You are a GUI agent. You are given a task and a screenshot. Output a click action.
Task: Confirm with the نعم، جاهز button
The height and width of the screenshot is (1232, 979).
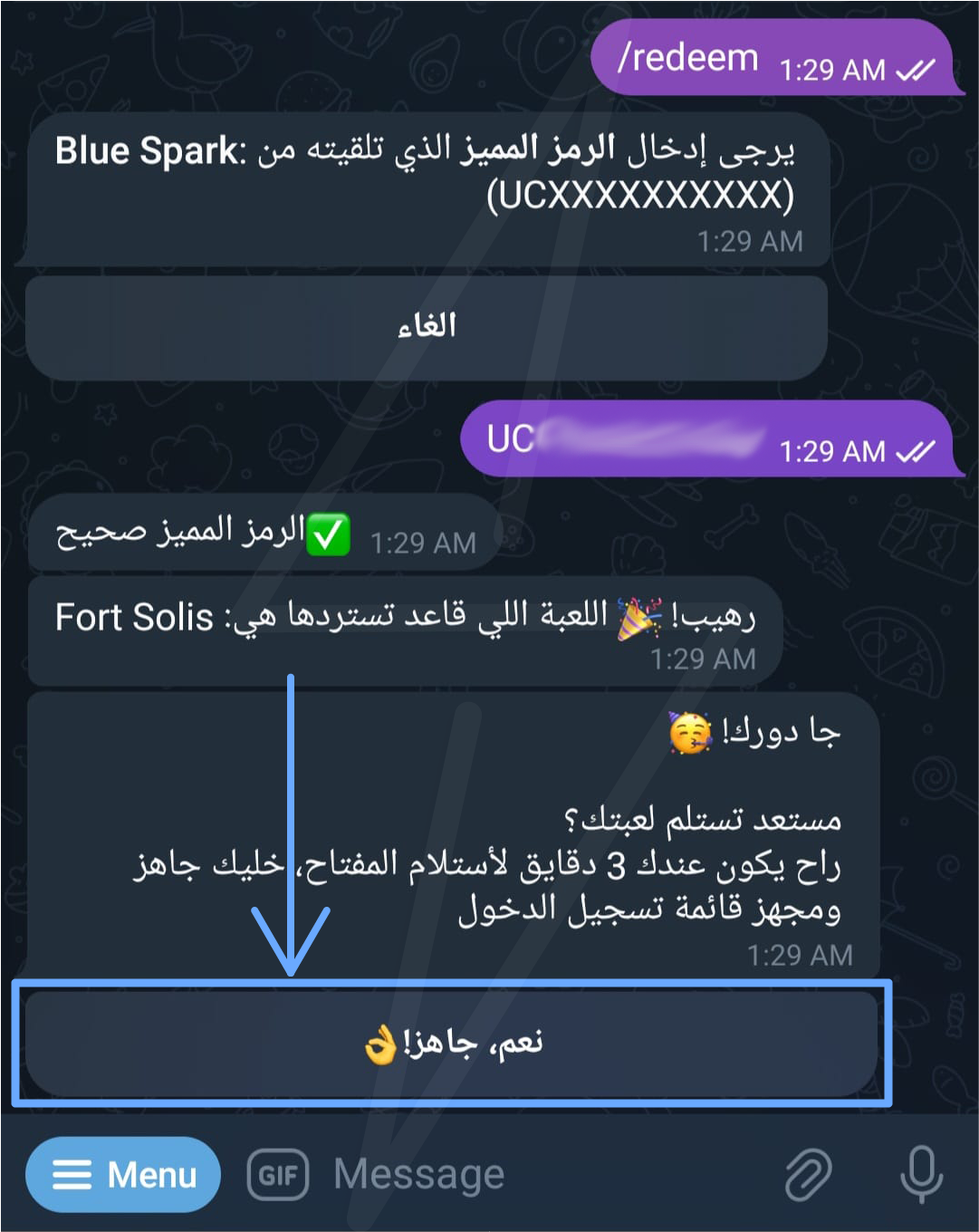click(452, 1044)
